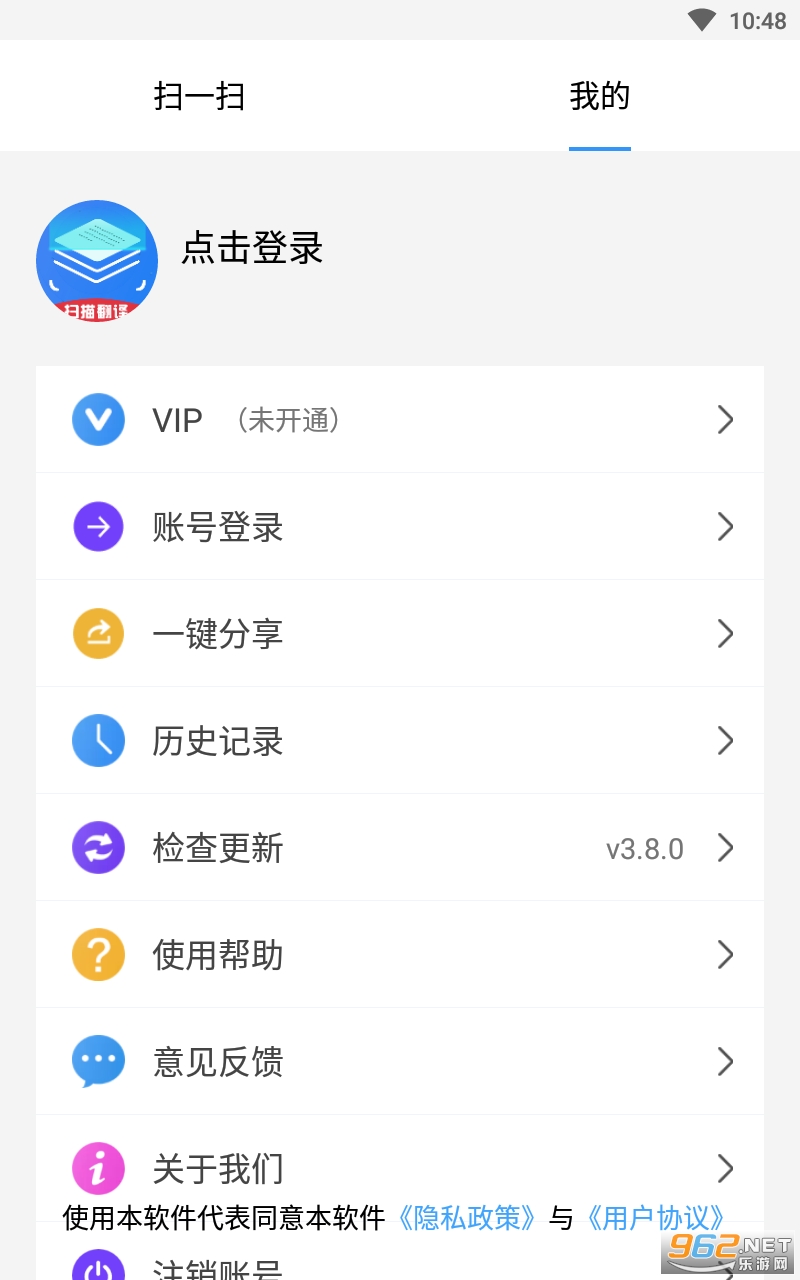
Task: Open 一键分享 to share the app
Action: coord(400,634)
